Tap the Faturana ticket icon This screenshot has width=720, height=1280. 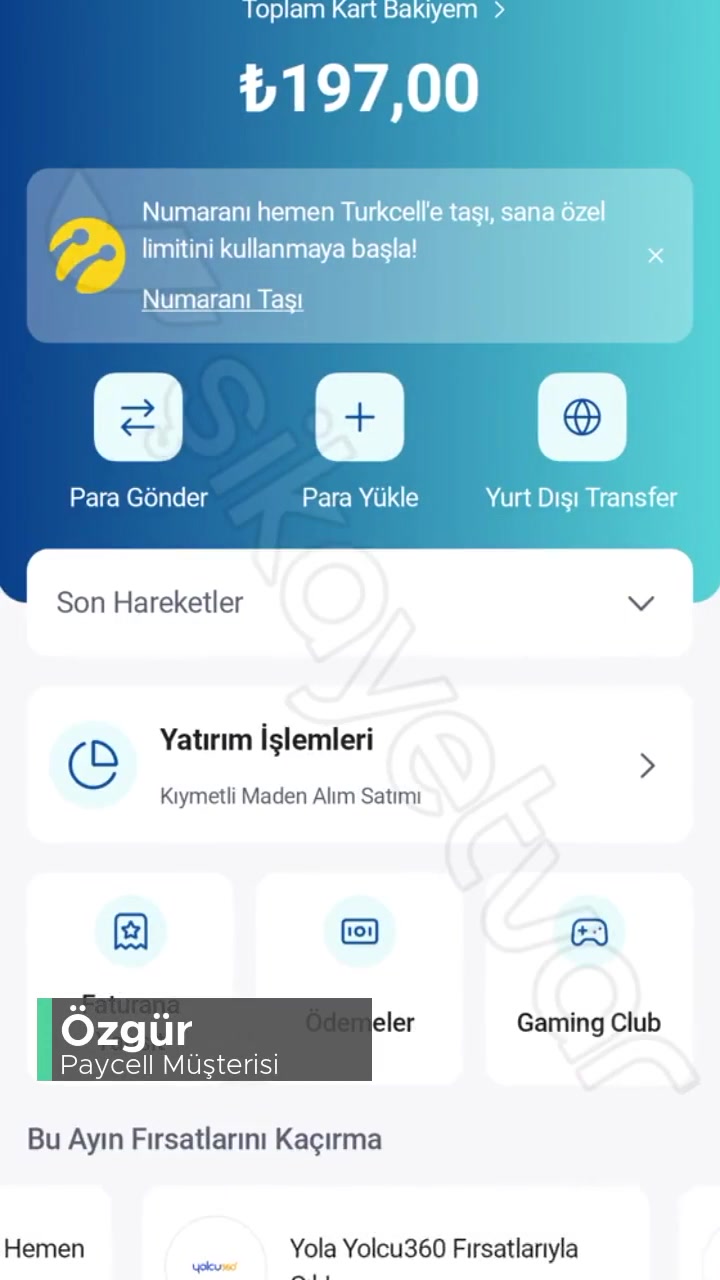[130, 931]
